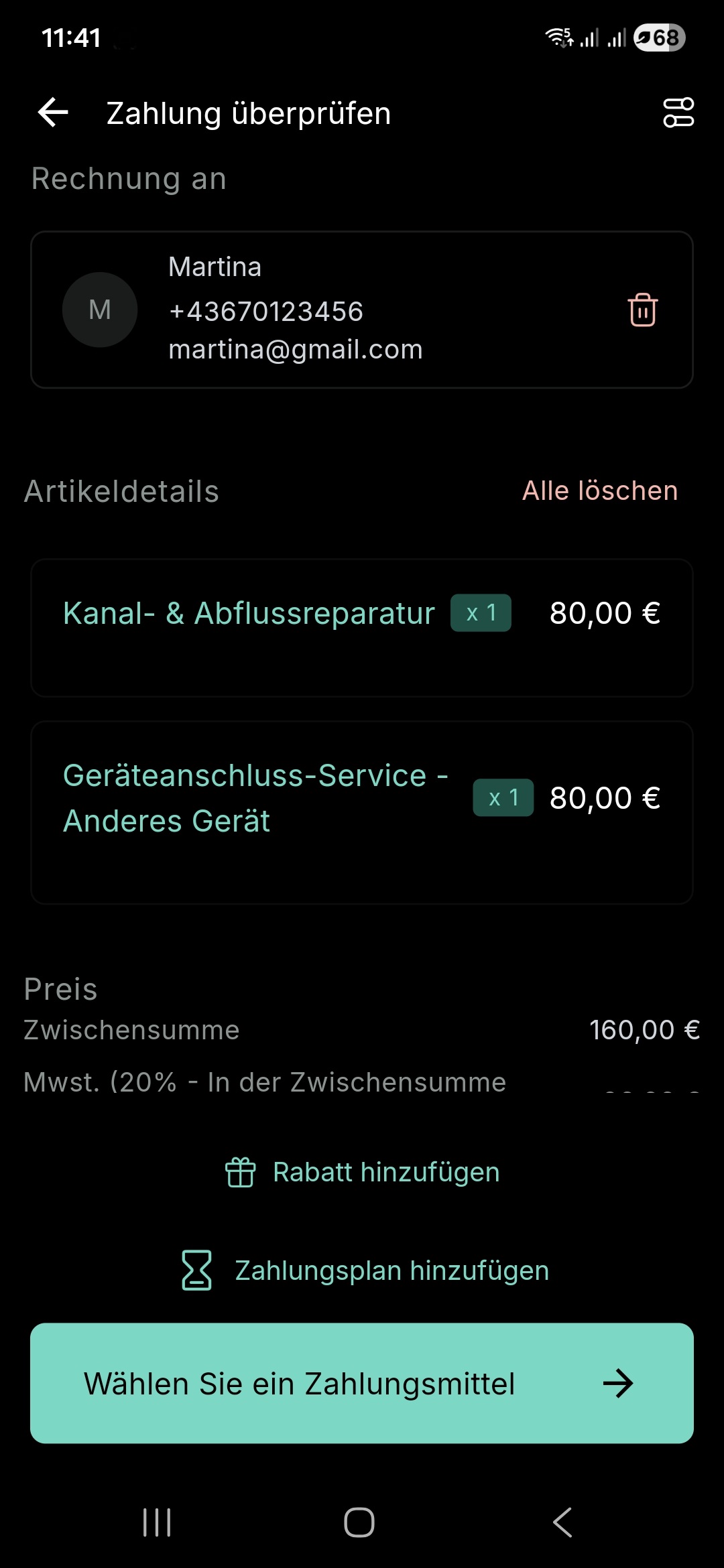Go back from Zahlung überprüfen
This screenshot has height=1568, width=724.
click(54, 113)
